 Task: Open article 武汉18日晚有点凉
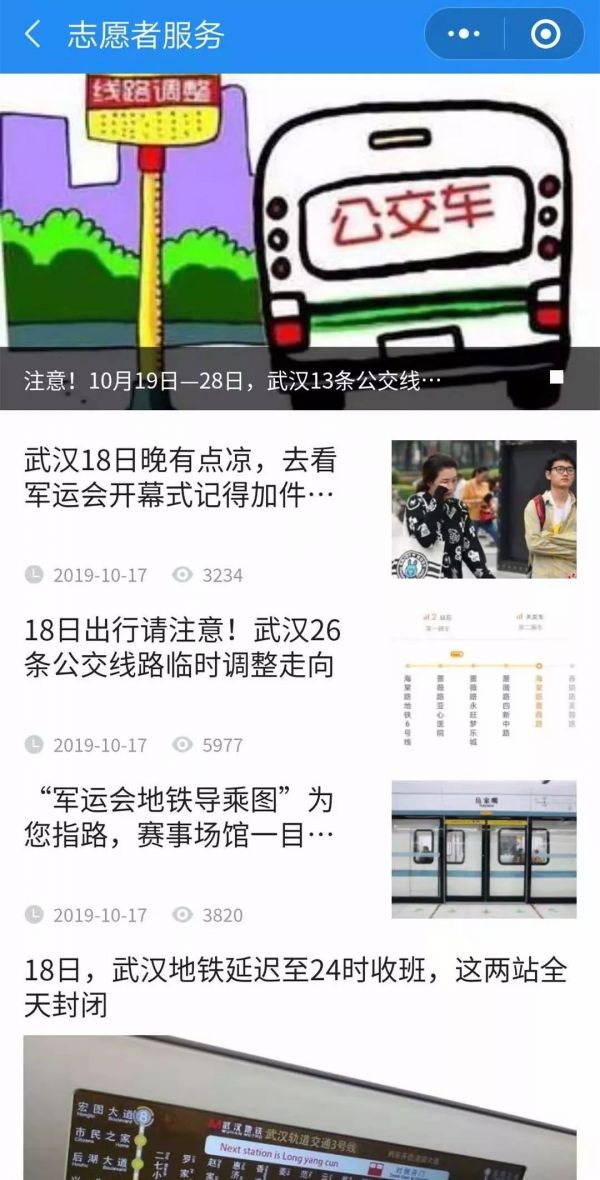coord(181,477)
